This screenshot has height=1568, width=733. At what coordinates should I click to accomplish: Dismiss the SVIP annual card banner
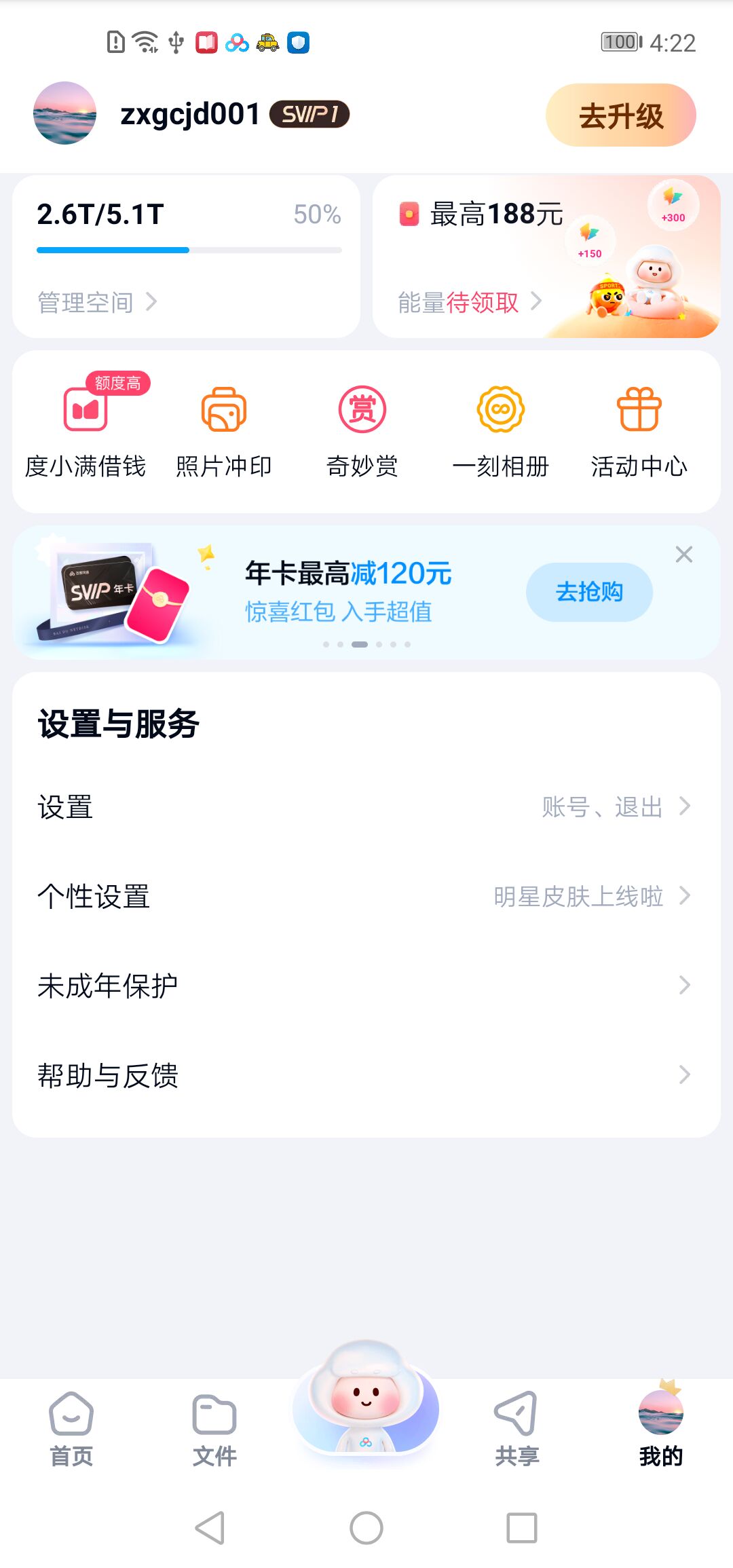[x=684, y=555]
